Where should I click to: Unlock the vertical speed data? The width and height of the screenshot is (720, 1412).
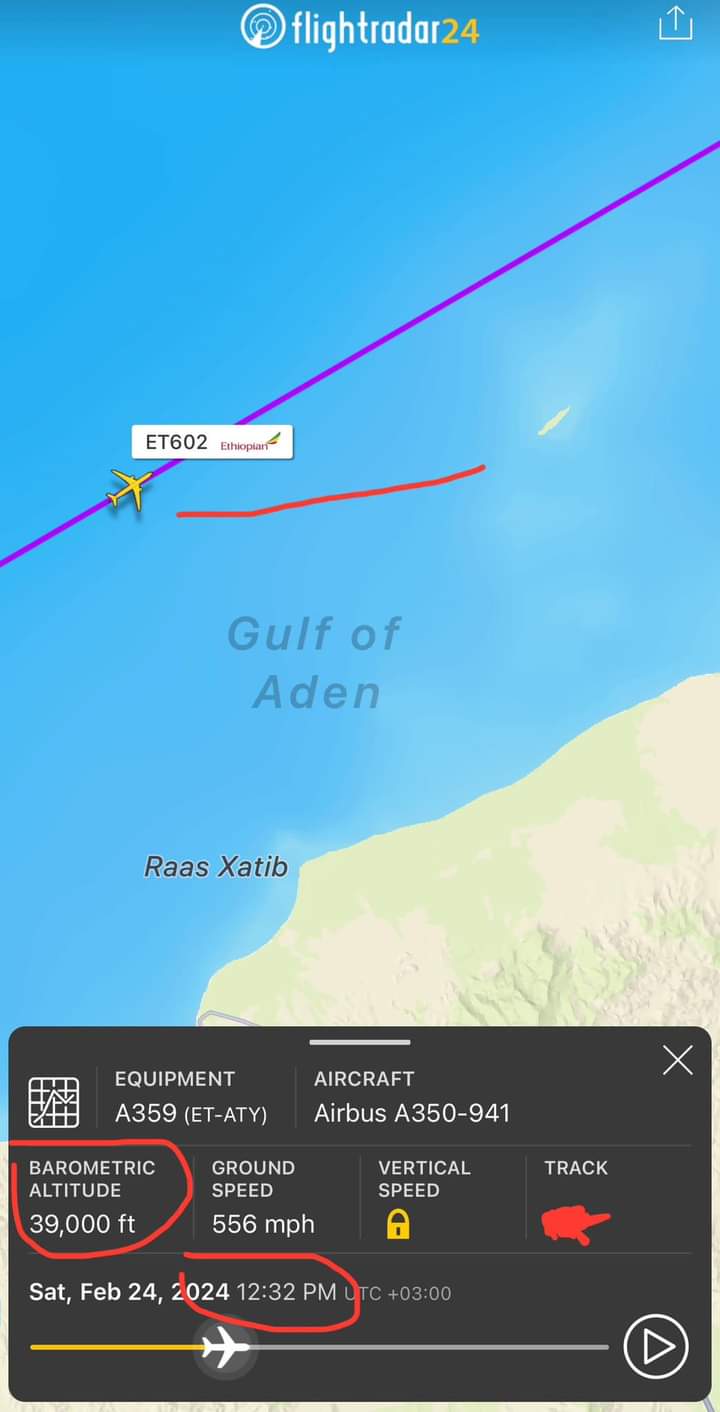click(x=398, y=1224)
